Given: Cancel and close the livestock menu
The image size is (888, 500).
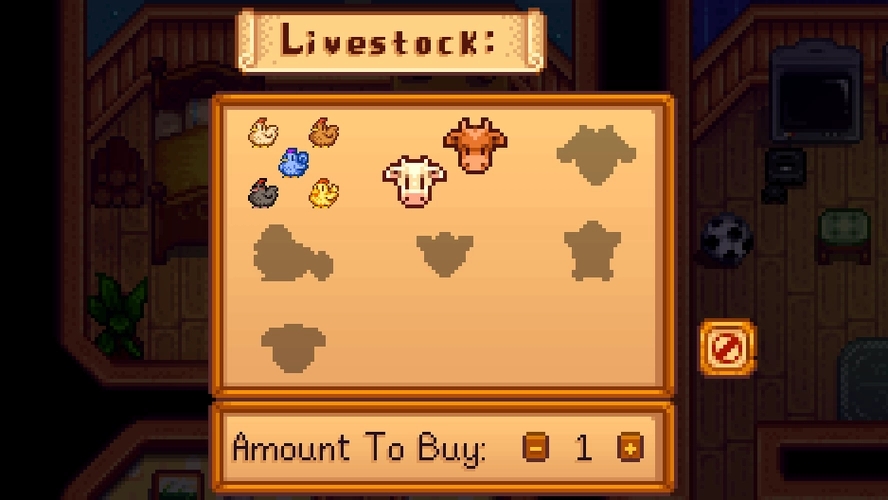Looking at the screenshot, I should point(727,348).
